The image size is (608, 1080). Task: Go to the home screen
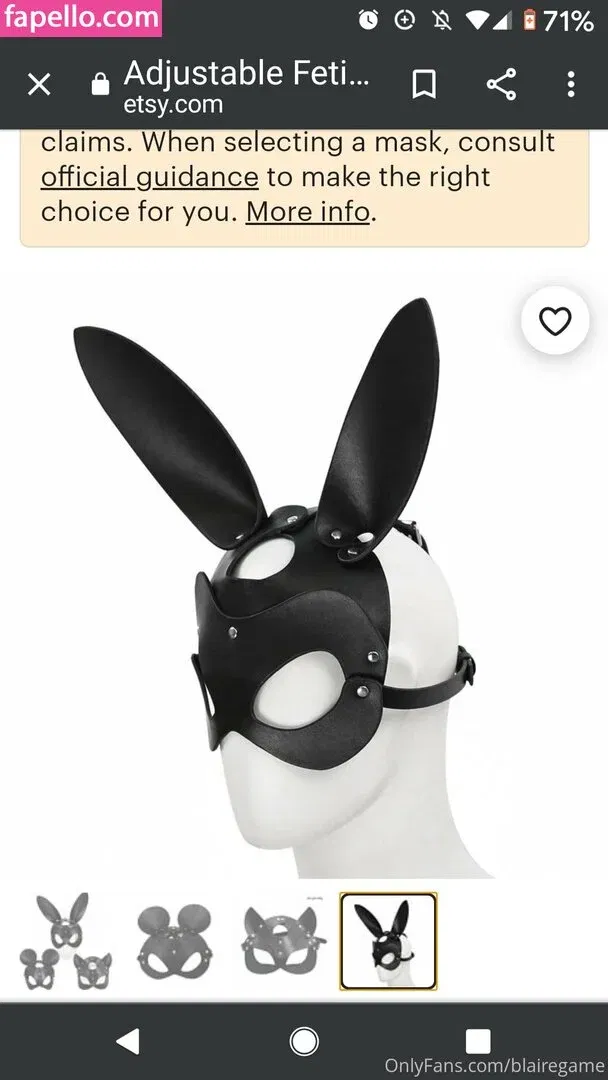(304, 1042)
